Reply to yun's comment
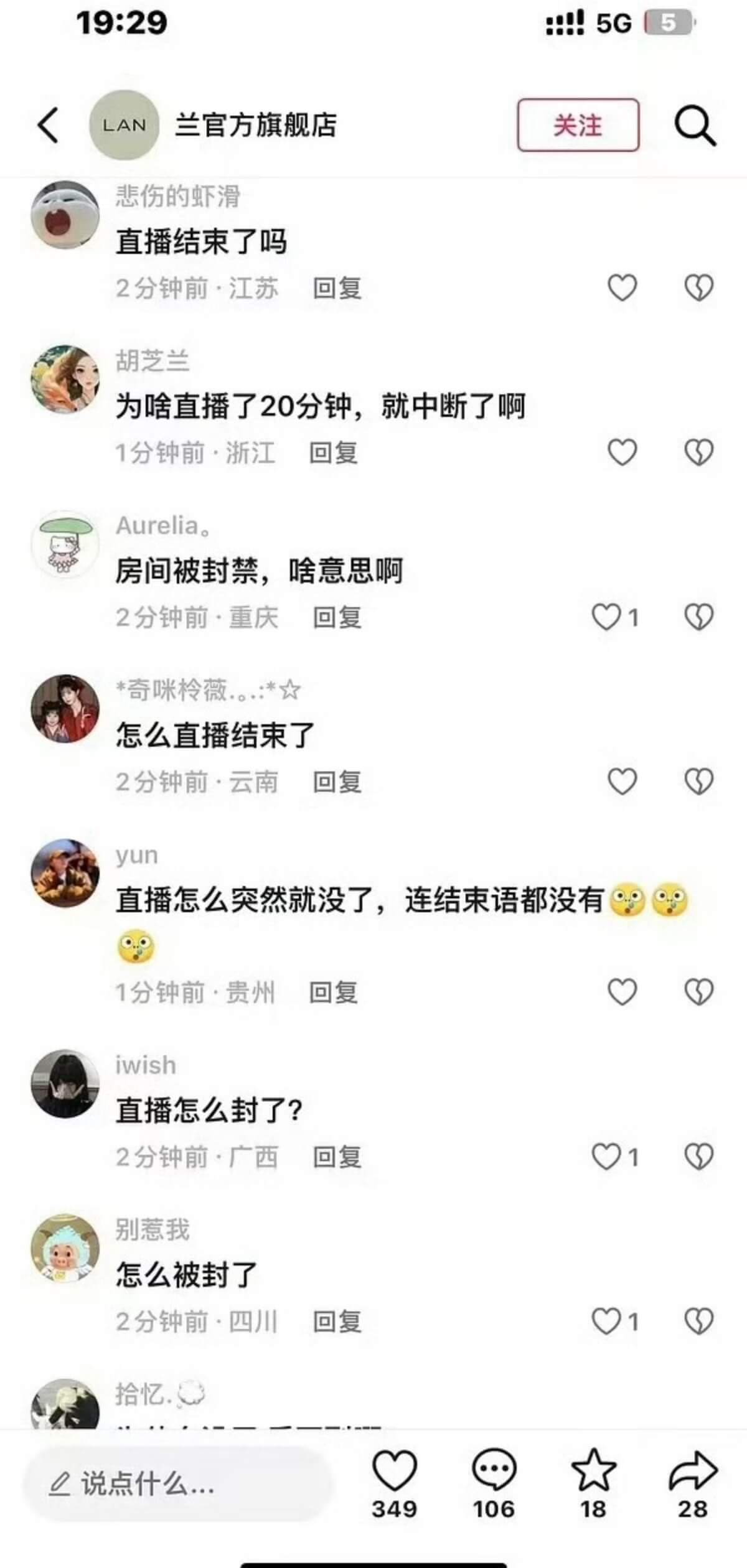This screenshot has width=747, height=1568. [x=334, y=992]
